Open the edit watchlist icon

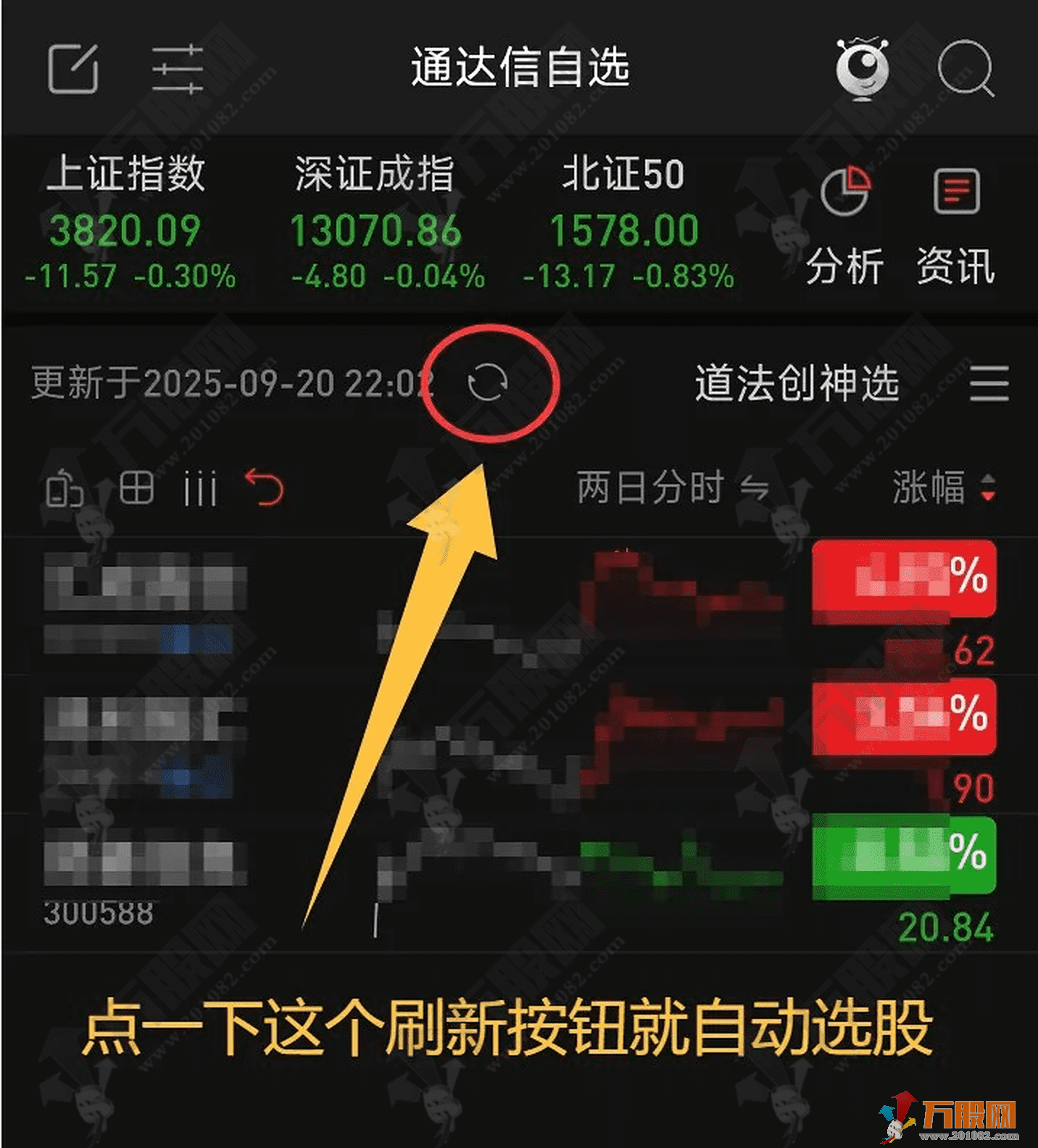point(73,69)
